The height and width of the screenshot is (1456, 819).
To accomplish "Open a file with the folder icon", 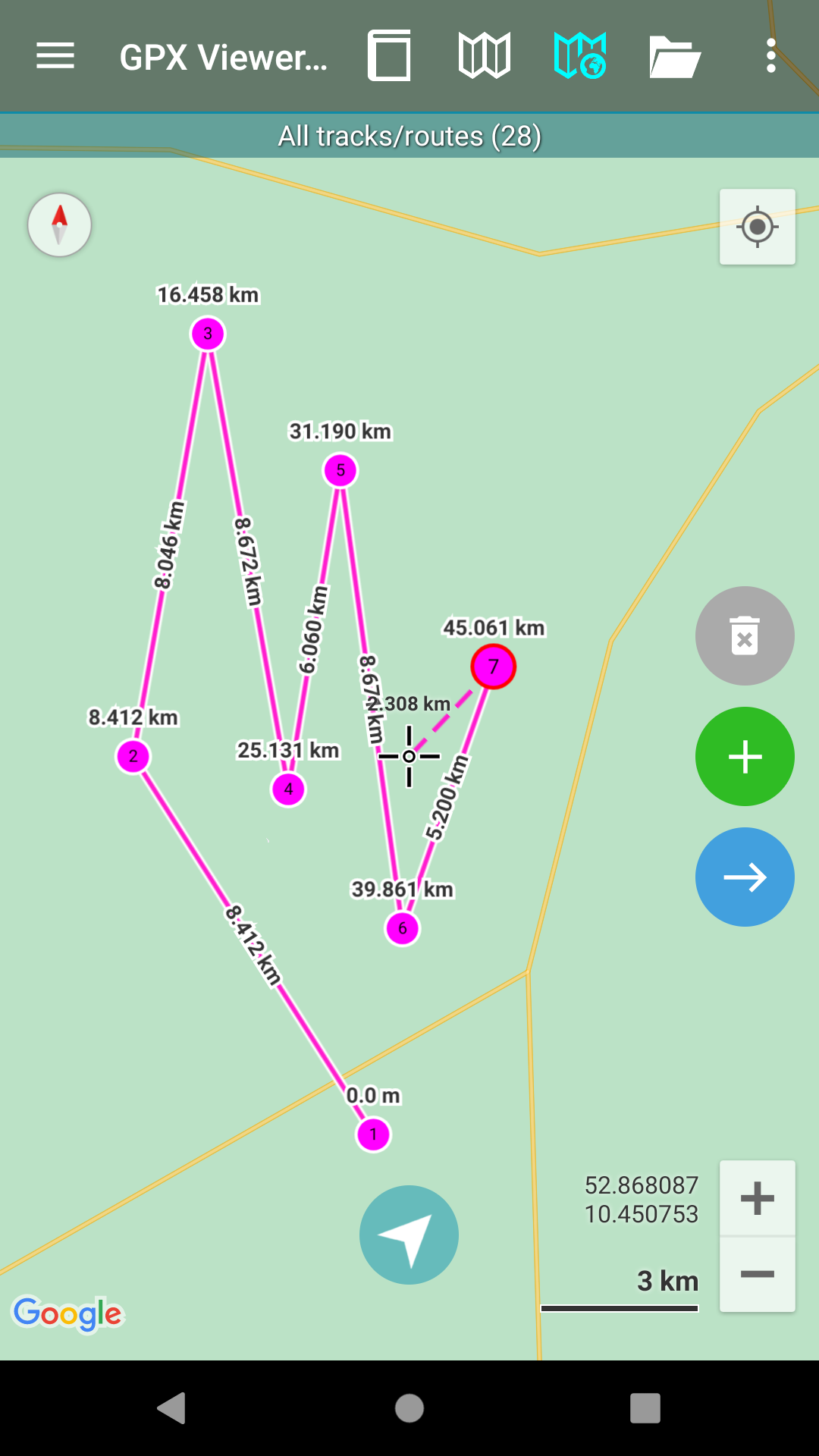I will 675,56.
